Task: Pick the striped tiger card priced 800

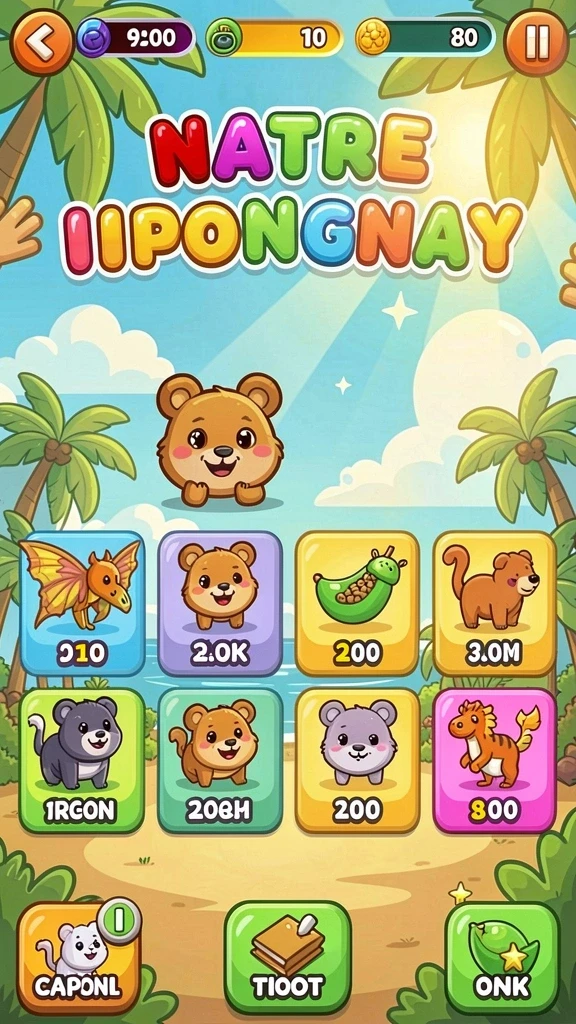Action: click(x=494, y=760)
